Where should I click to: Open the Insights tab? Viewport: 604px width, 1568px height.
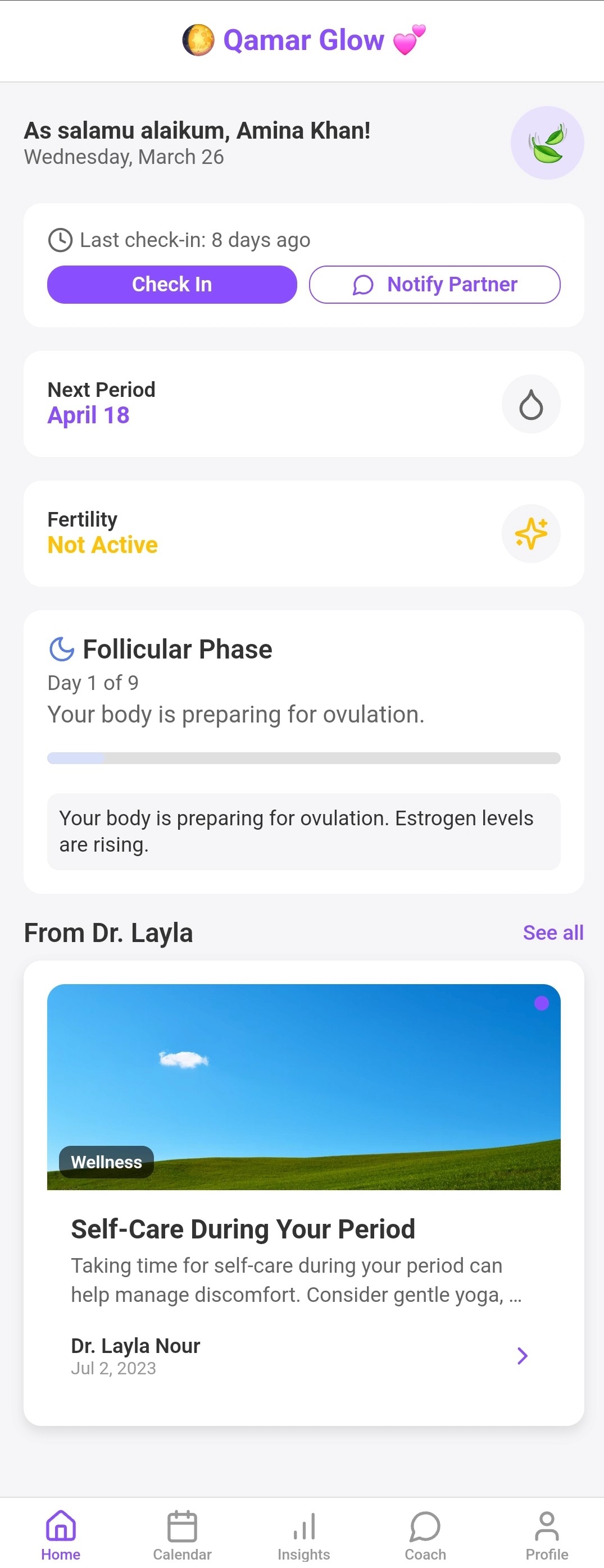(x=303, y=1534)
